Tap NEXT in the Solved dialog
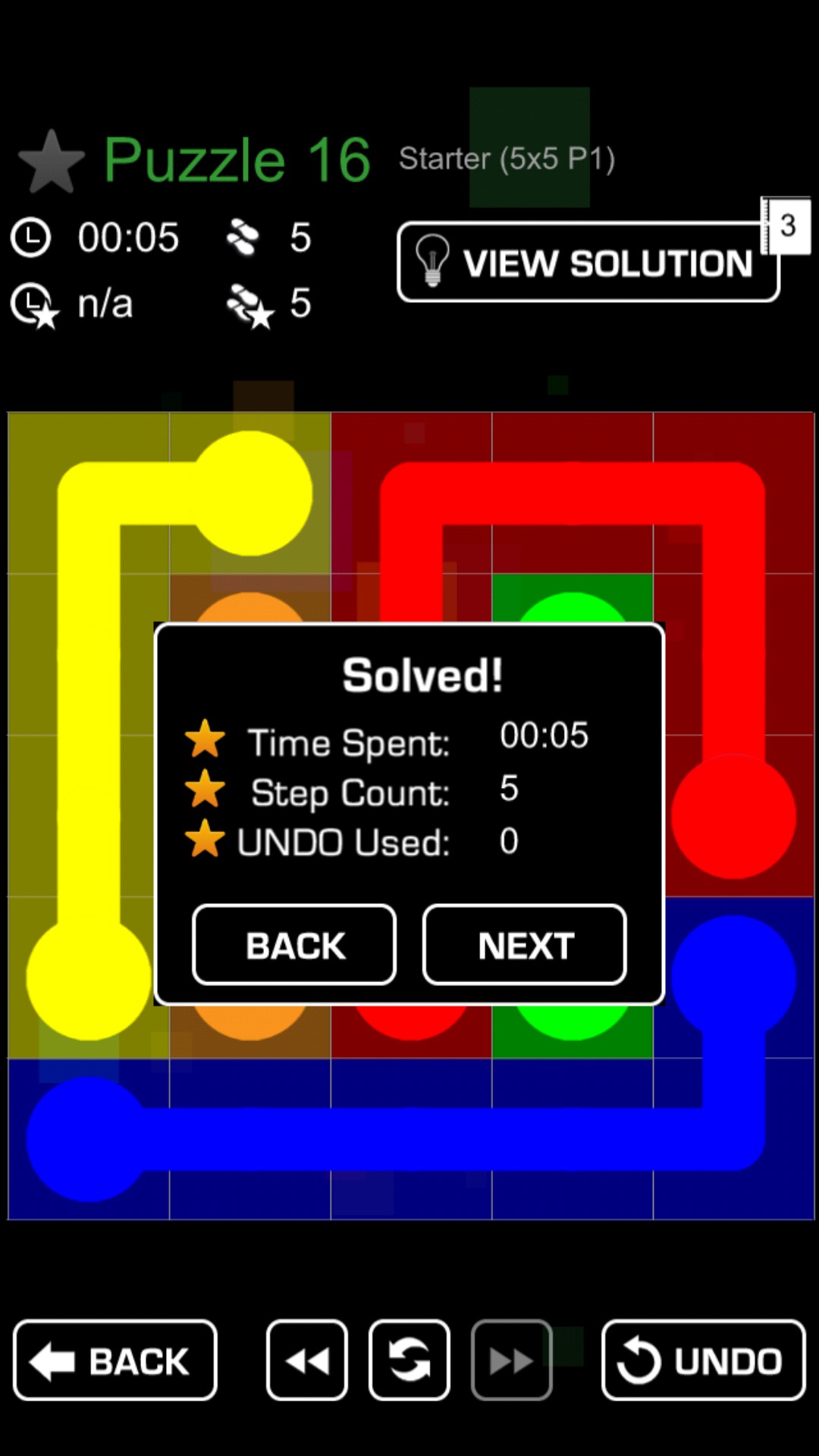The image size is (819, 1456). [x=524, y=945]
